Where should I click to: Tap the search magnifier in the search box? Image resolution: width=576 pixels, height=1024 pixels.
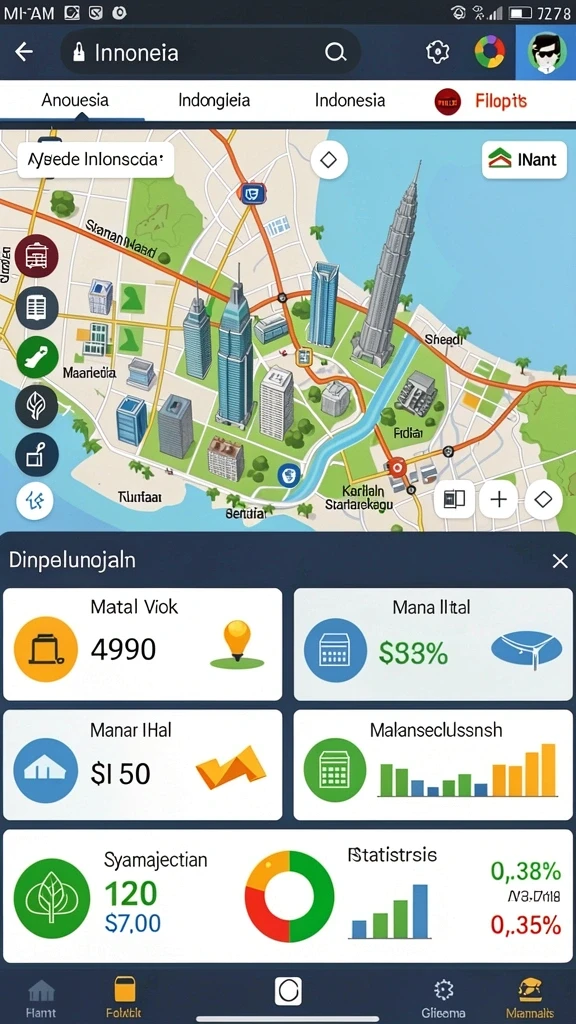point(335,52)
